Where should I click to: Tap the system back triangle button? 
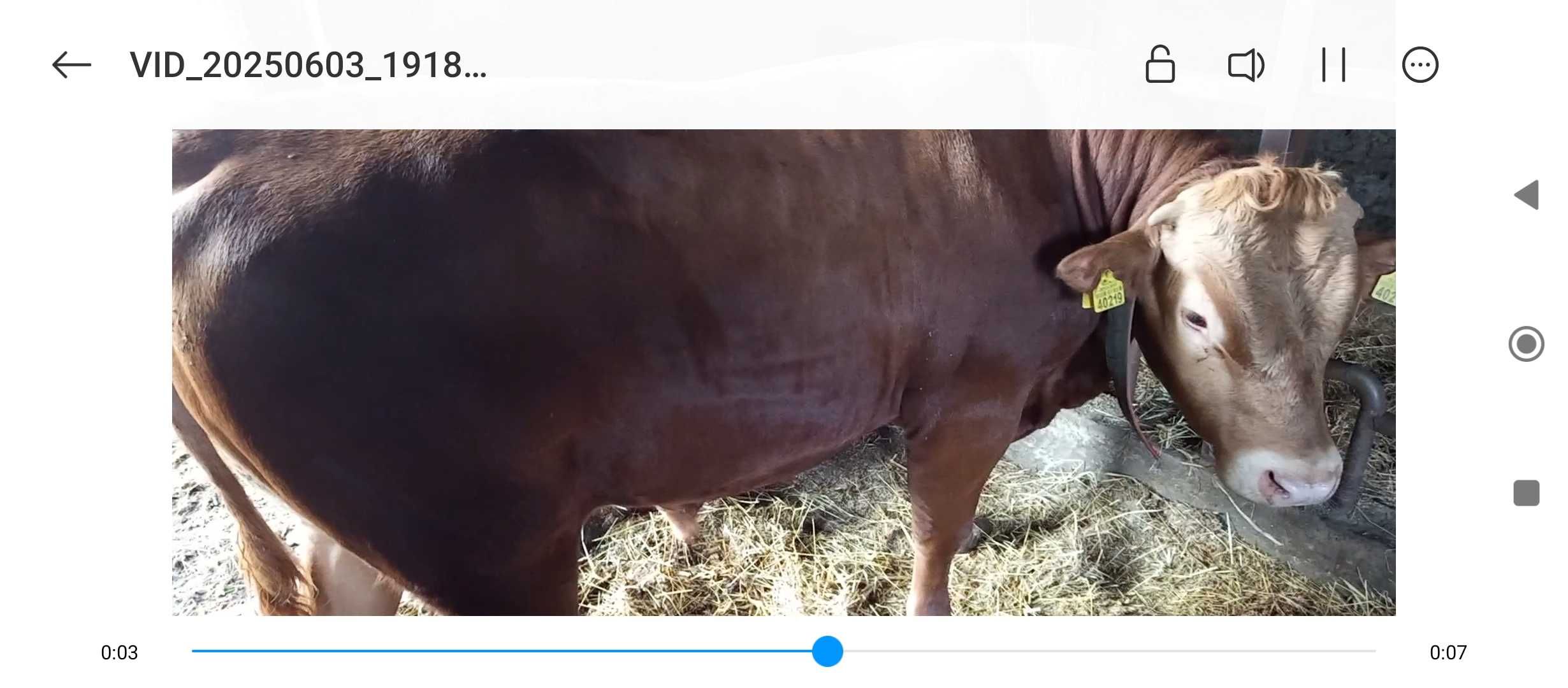pos(1527,195)
